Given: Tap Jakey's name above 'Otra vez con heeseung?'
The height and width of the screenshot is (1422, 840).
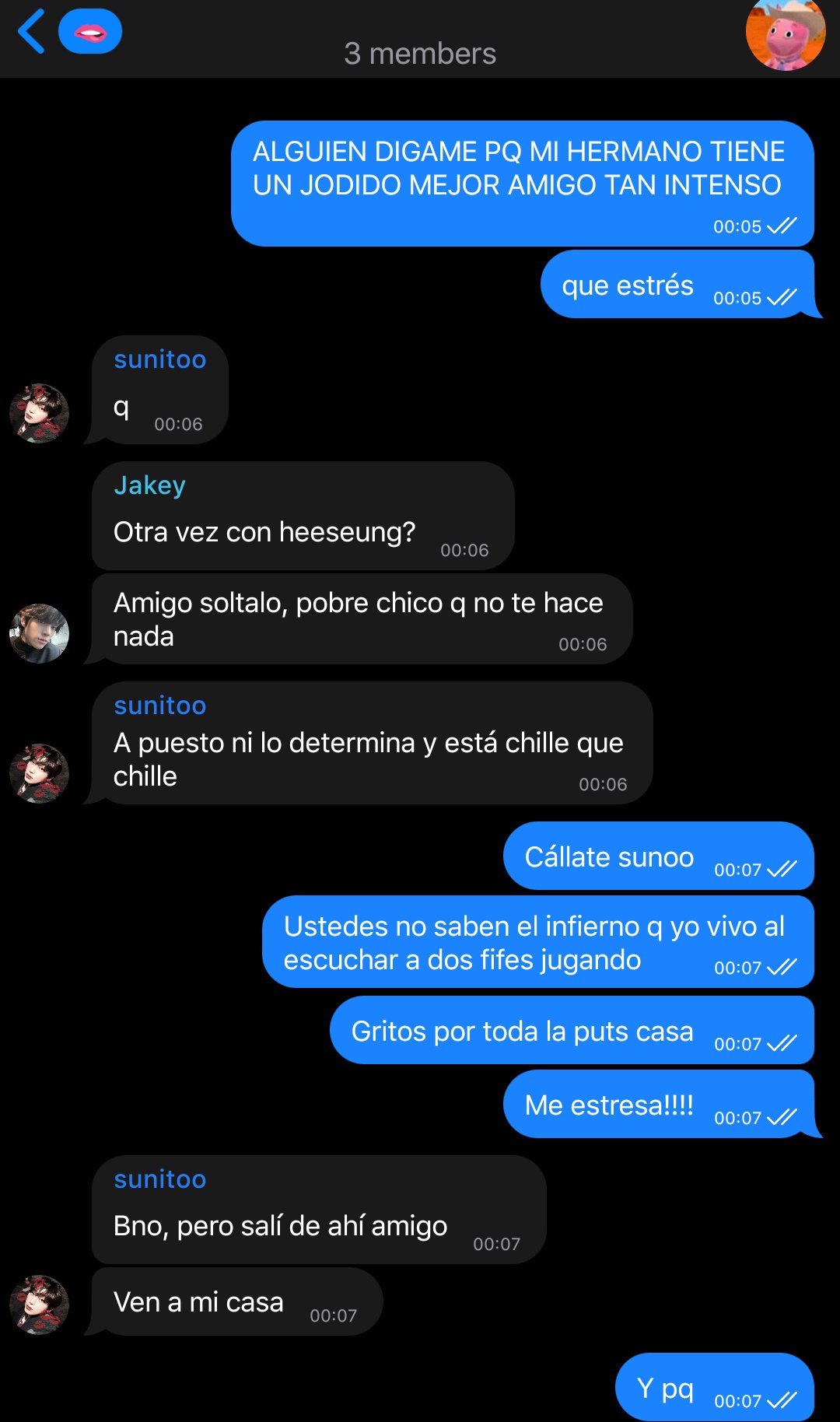Looking at the screenshot, I should tap(149, 485).
